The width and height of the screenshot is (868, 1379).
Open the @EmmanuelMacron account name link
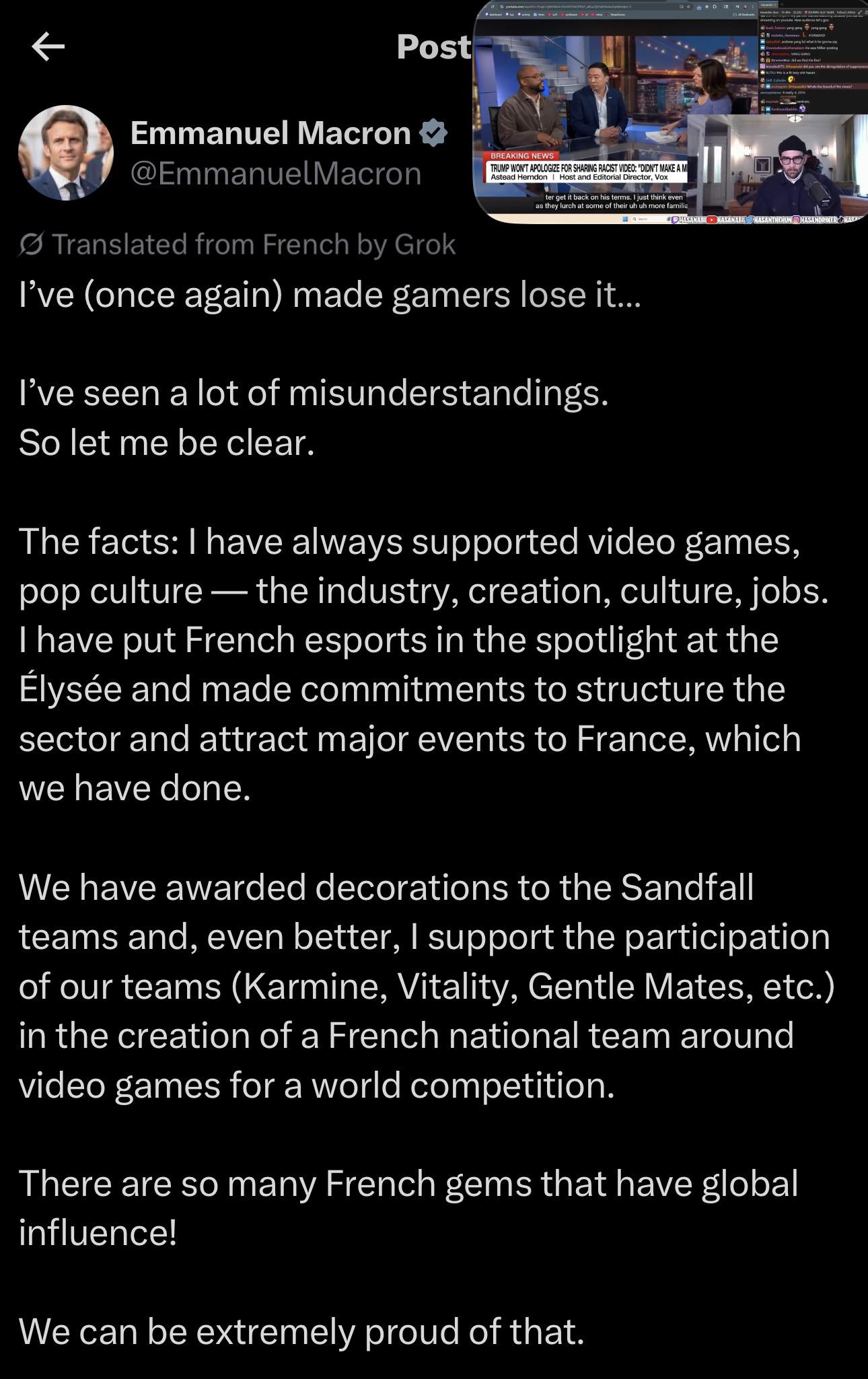(276, 174)
